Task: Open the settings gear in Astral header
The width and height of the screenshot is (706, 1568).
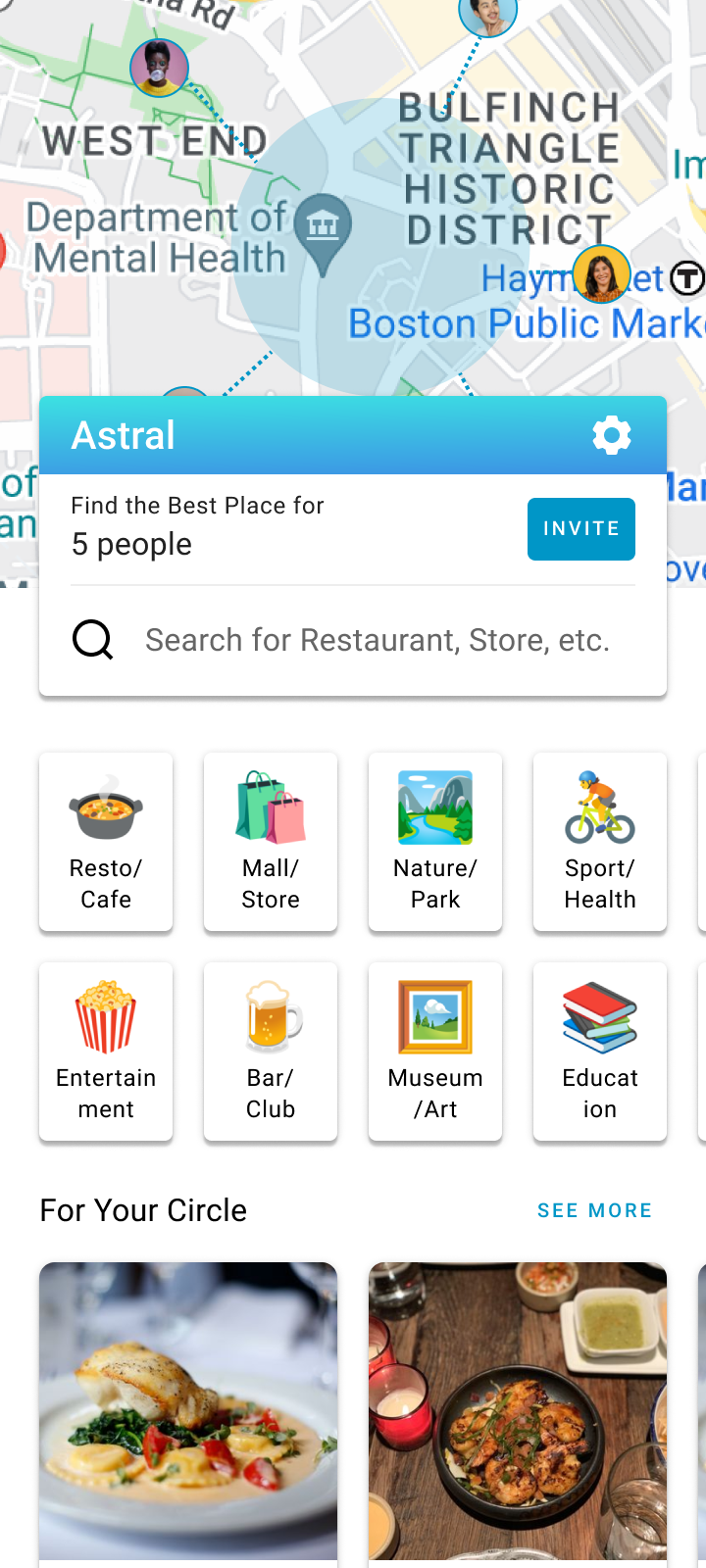Action: point(612,435)
